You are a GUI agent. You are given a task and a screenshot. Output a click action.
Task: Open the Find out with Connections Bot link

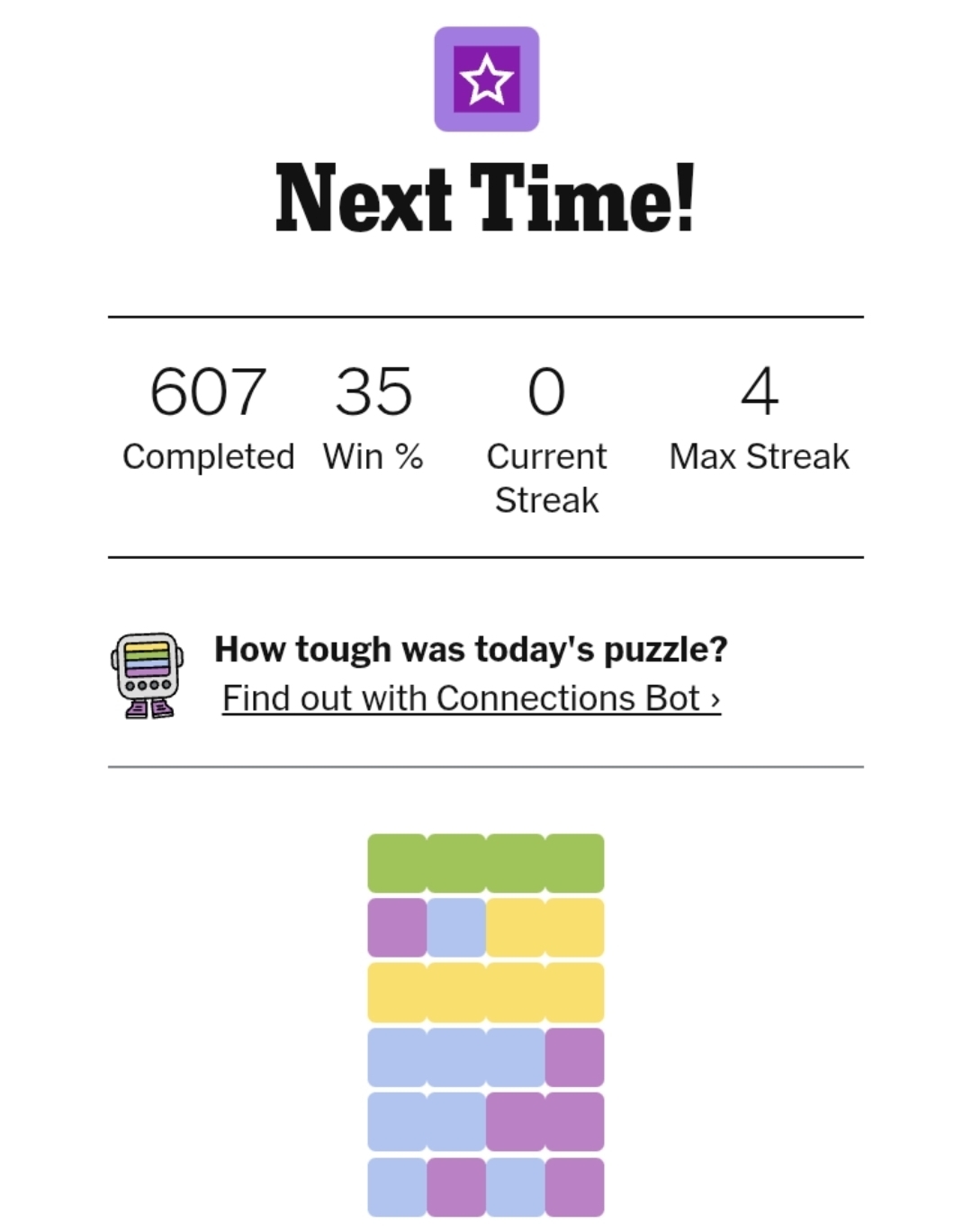[471, 698]
